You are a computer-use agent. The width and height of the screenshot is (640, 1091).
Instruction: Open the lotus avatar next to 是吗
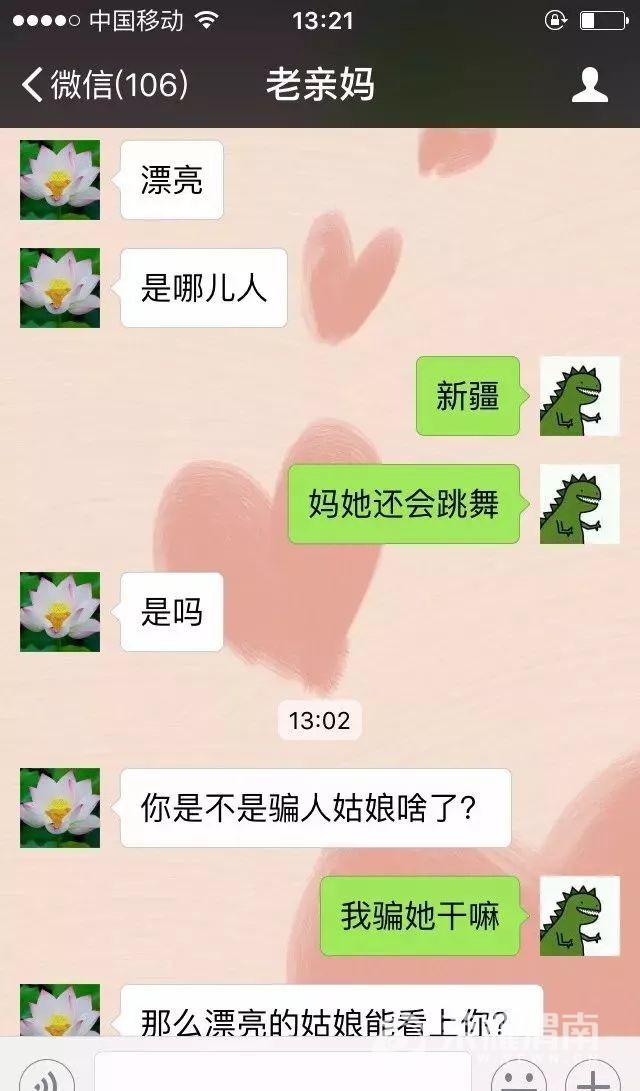[60, 612]
